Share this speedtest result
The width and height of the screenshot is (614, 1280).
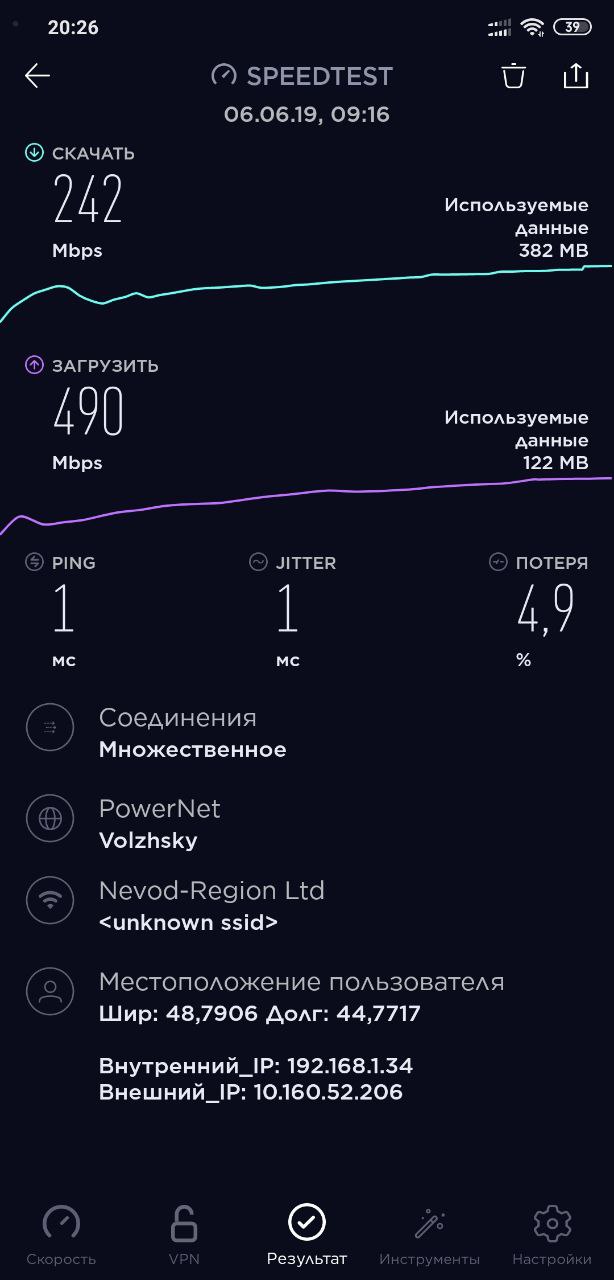(x=576, y=76)
